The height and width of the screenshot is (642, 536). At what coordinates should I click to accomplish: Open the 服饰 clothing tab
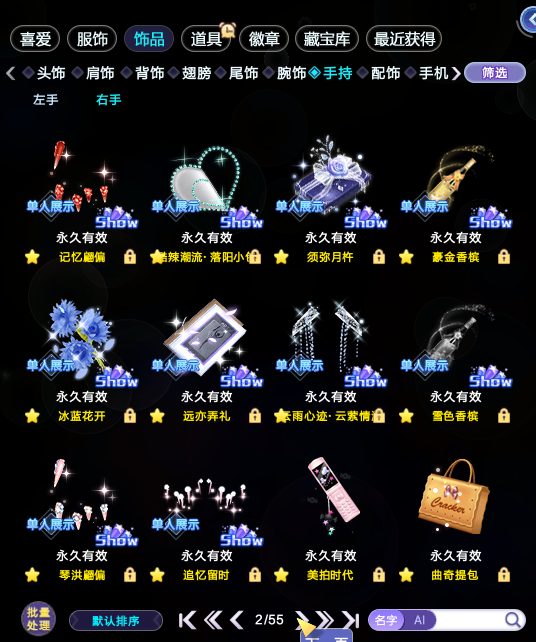point(92,39)
